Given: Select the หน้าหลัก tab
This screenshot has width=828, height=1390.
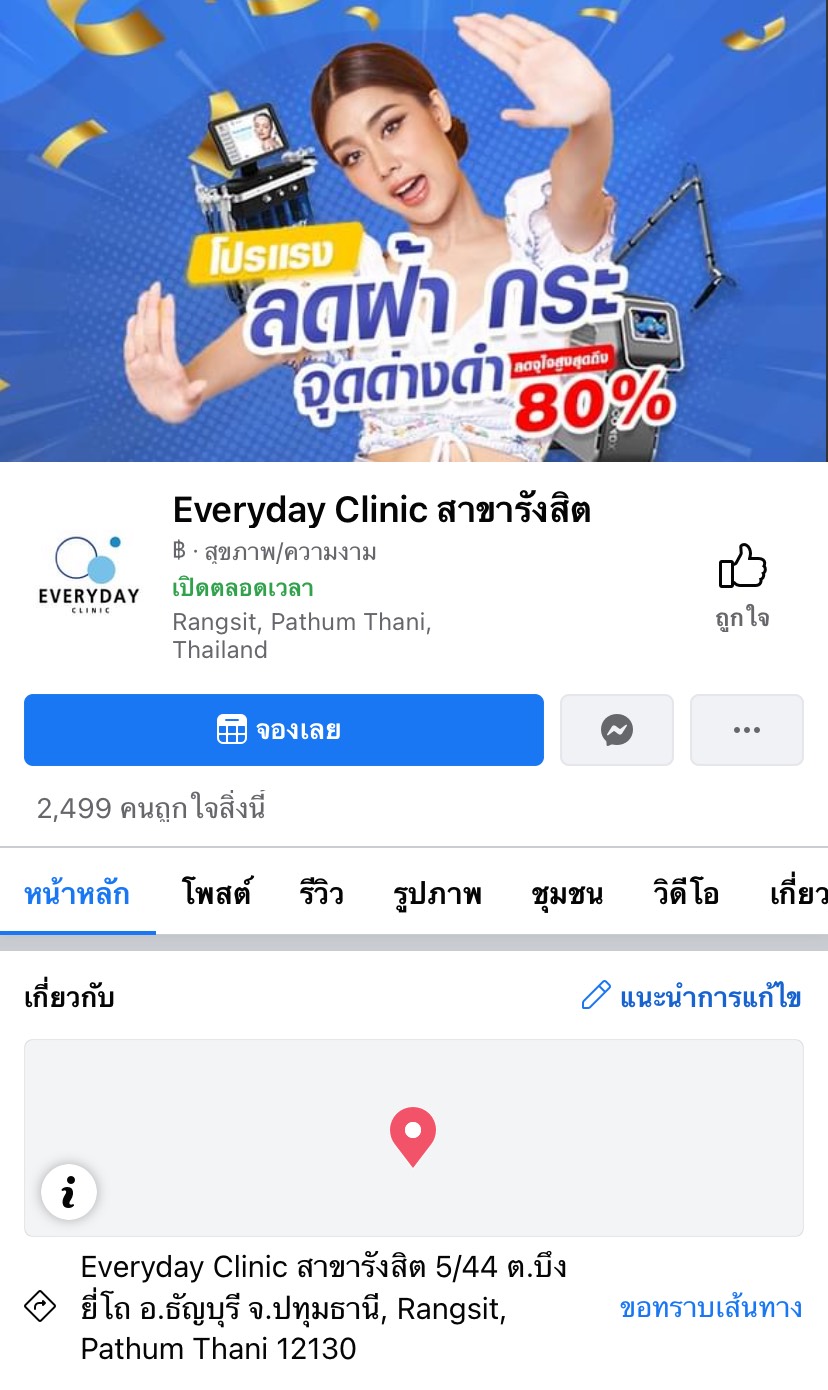Looking at the screenshot, I should point(77,893).
